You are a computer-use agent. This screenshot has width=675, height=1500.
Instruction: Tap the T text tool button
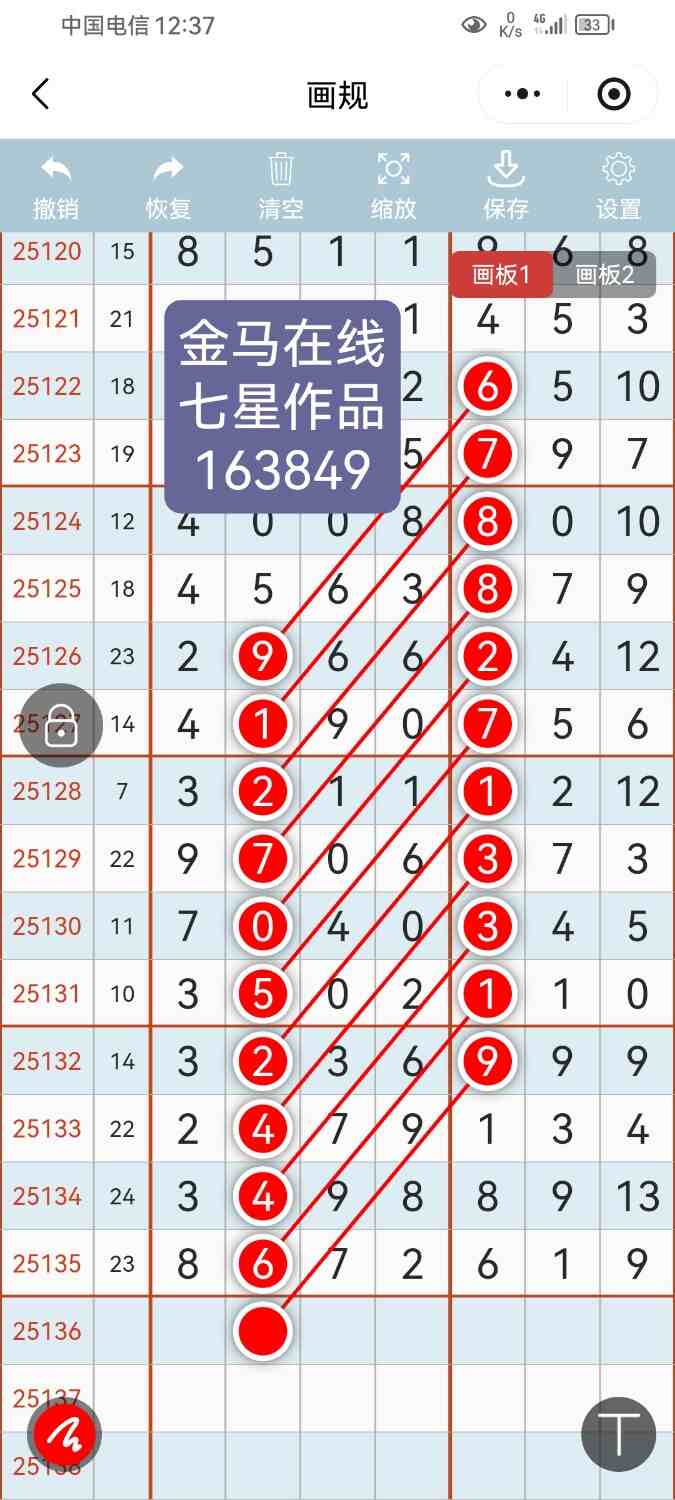click(618, 1434)
